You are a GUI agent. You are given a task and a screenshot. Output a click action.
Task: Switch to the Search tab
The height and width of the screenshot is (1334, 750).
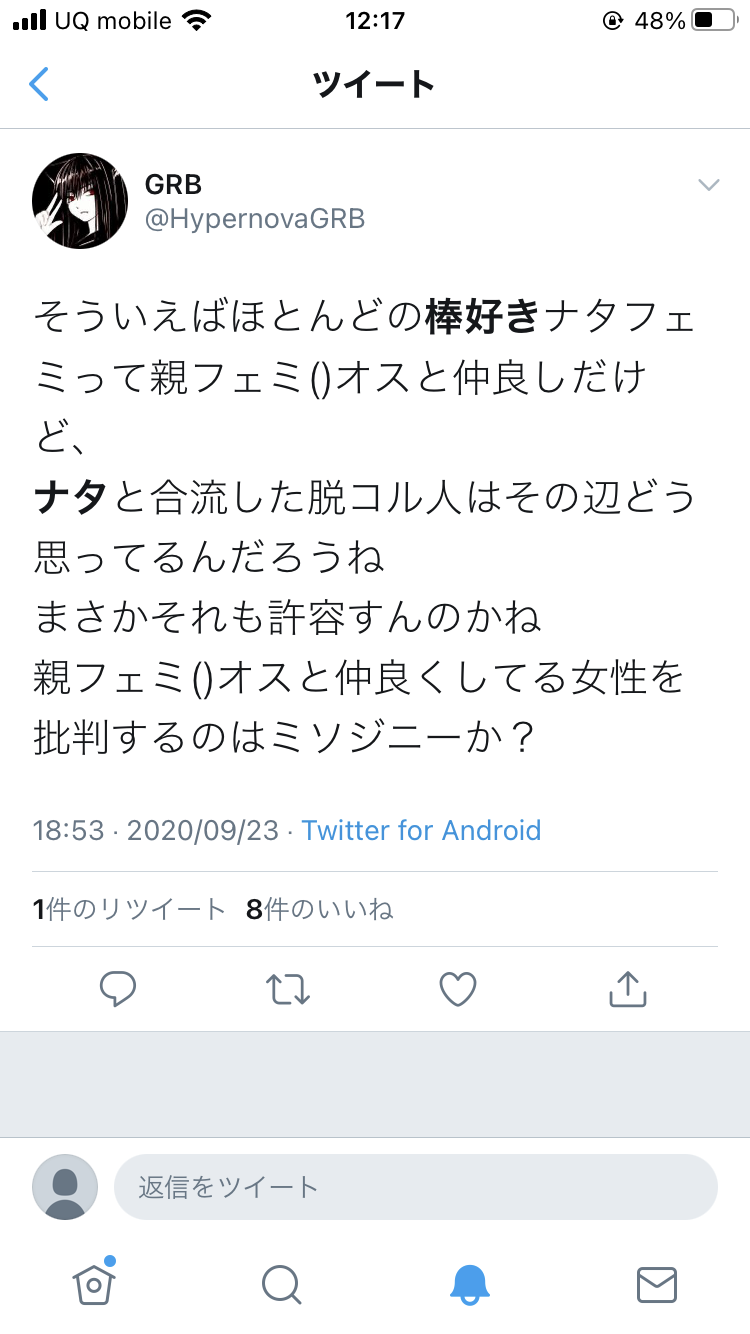click(x=281, y=1284)
